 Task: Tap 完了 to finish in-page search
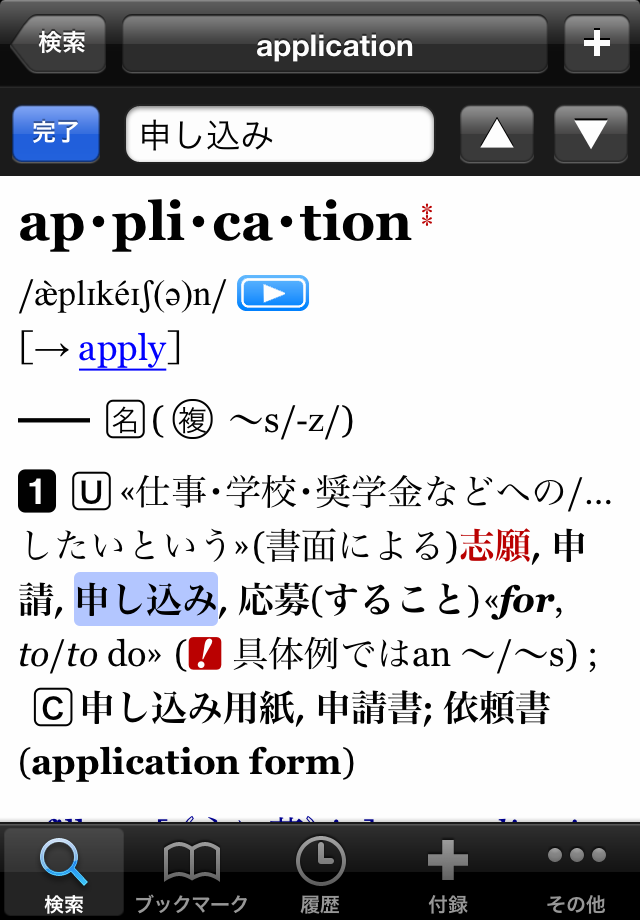[x=56, y=134]
